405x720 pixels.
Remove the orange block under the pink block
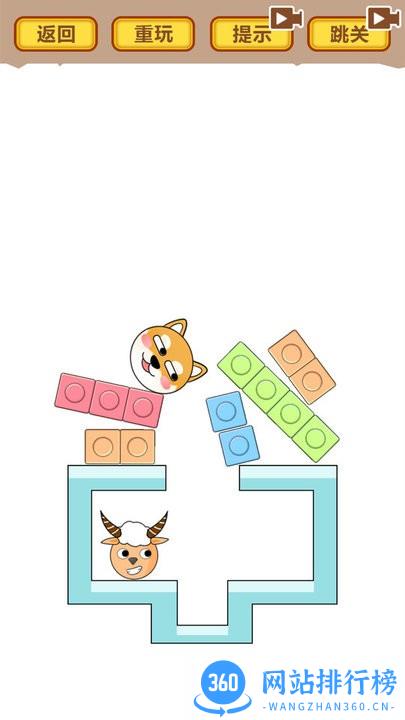[x=120, y=446]
